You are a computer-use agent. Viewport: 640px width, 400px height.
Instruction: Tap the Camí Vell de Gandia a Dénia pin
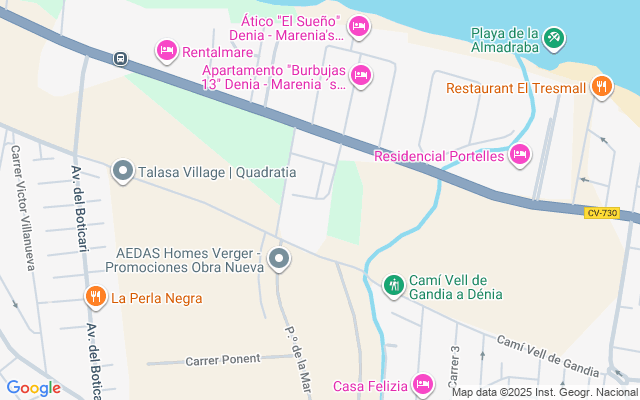394,286
